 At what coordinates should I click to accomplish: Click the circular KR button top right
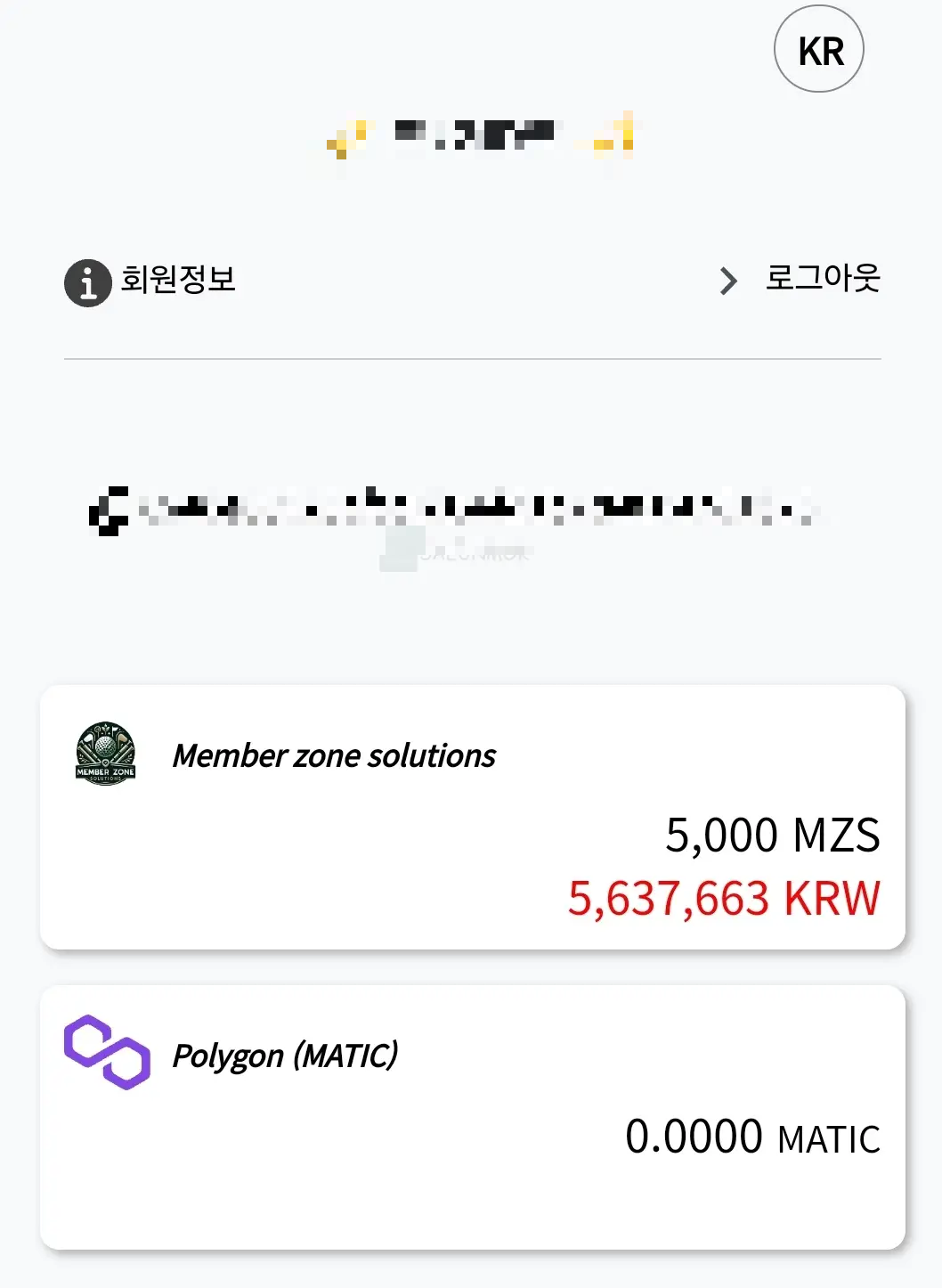(x=818, y=50)
